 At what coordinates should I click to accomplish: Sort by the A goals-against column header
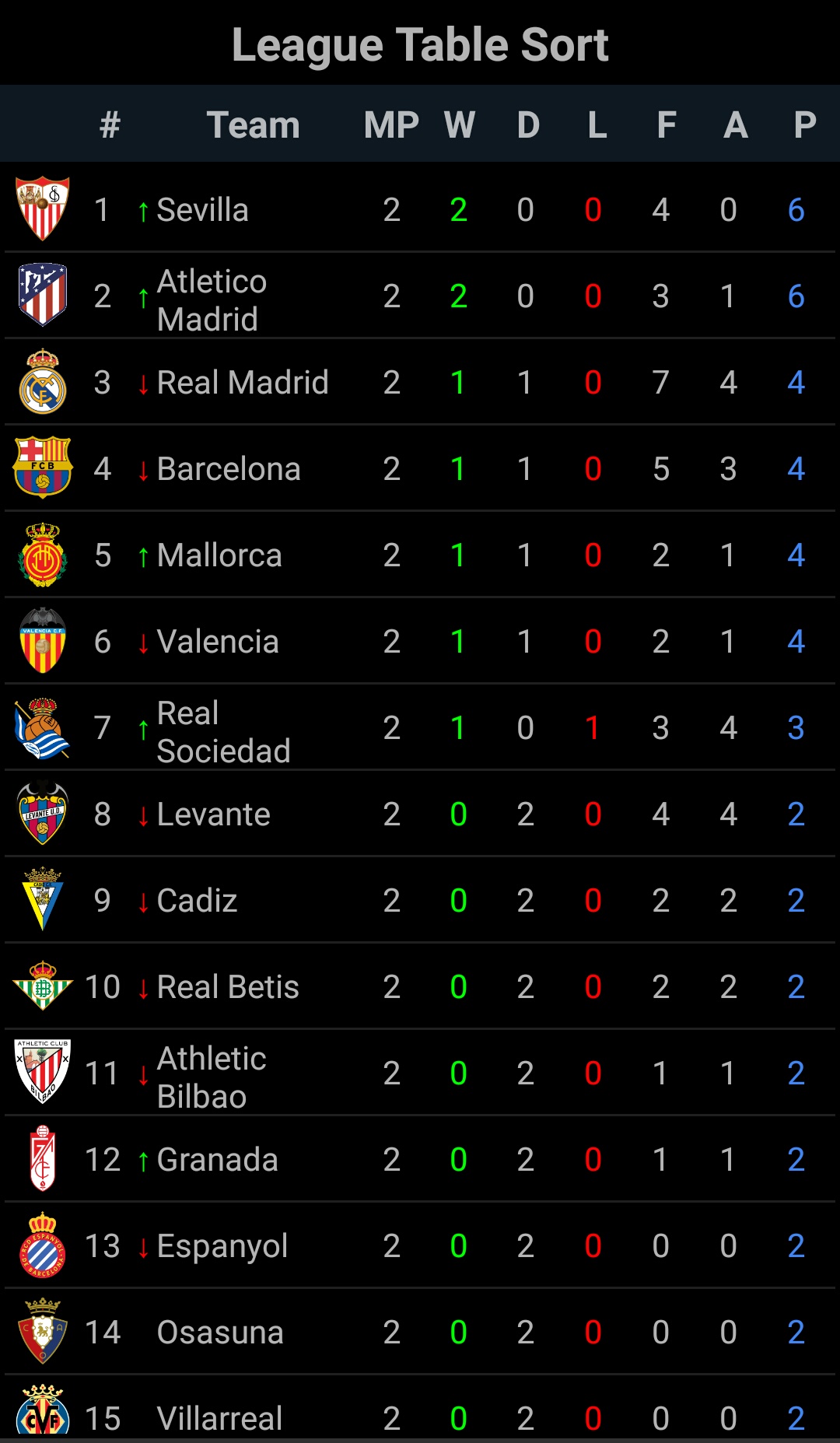click(x=735, y=125)
